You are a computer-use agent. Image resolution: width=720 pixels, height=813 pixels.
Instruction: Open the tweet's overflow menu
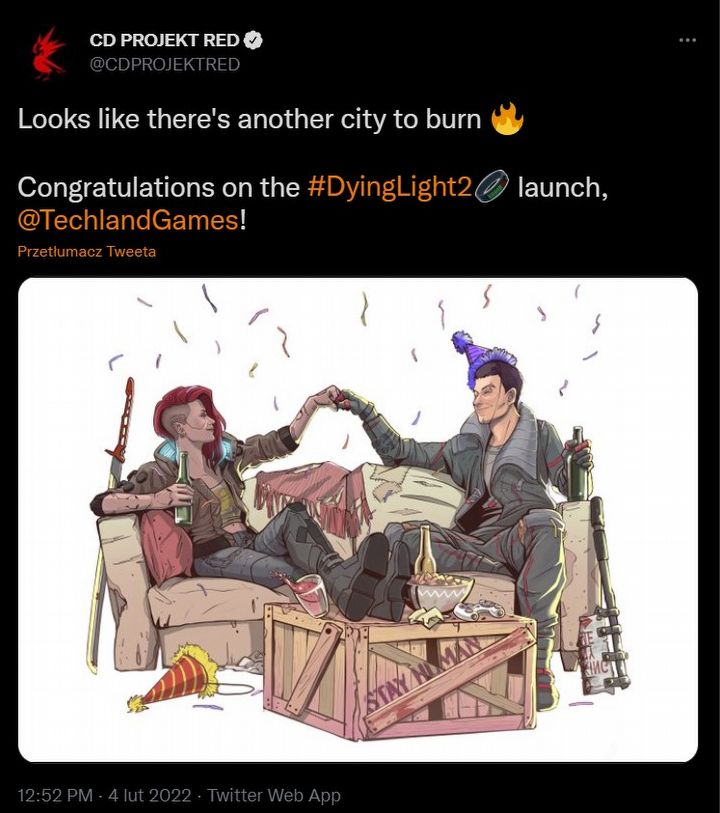[687, 40]
